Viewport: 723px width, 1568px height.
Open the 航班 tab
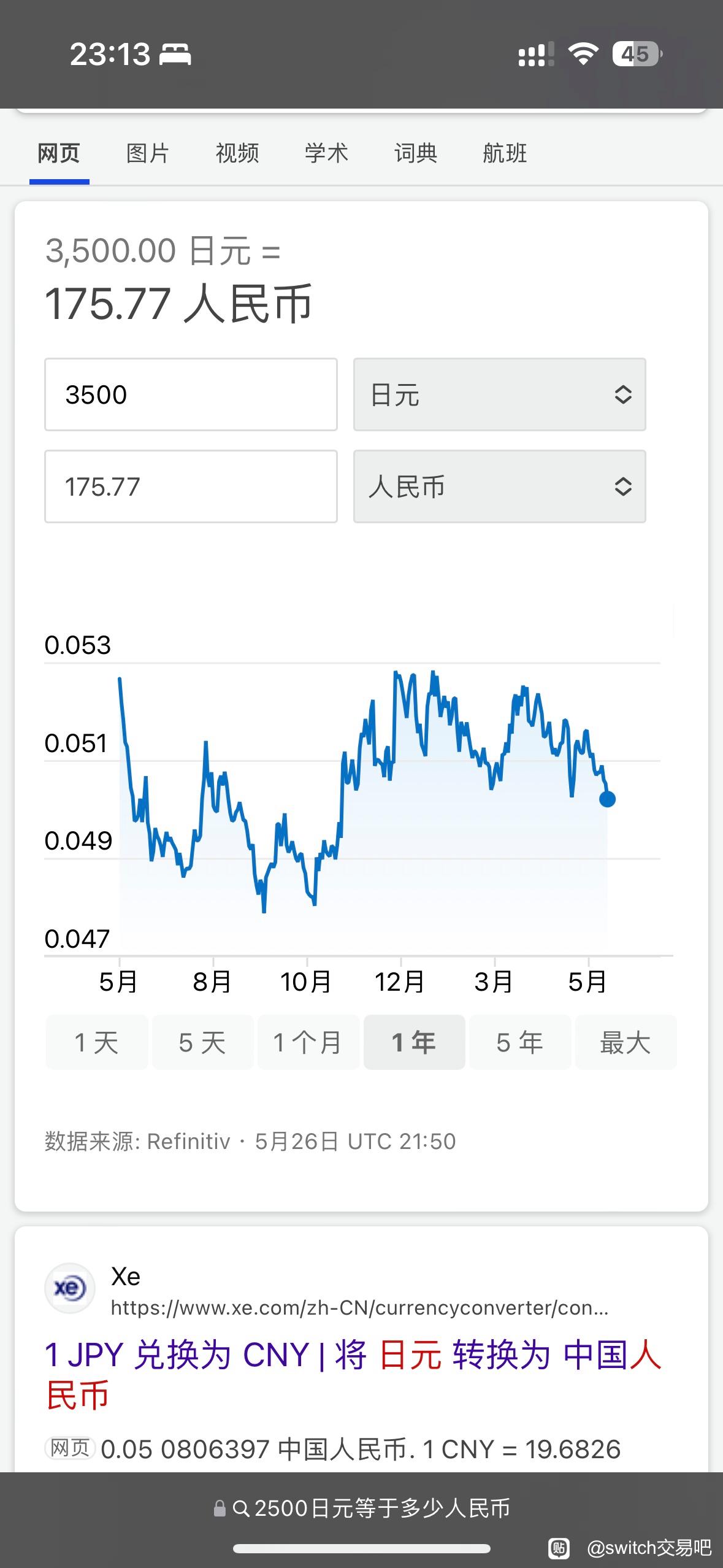click(505, 153)
